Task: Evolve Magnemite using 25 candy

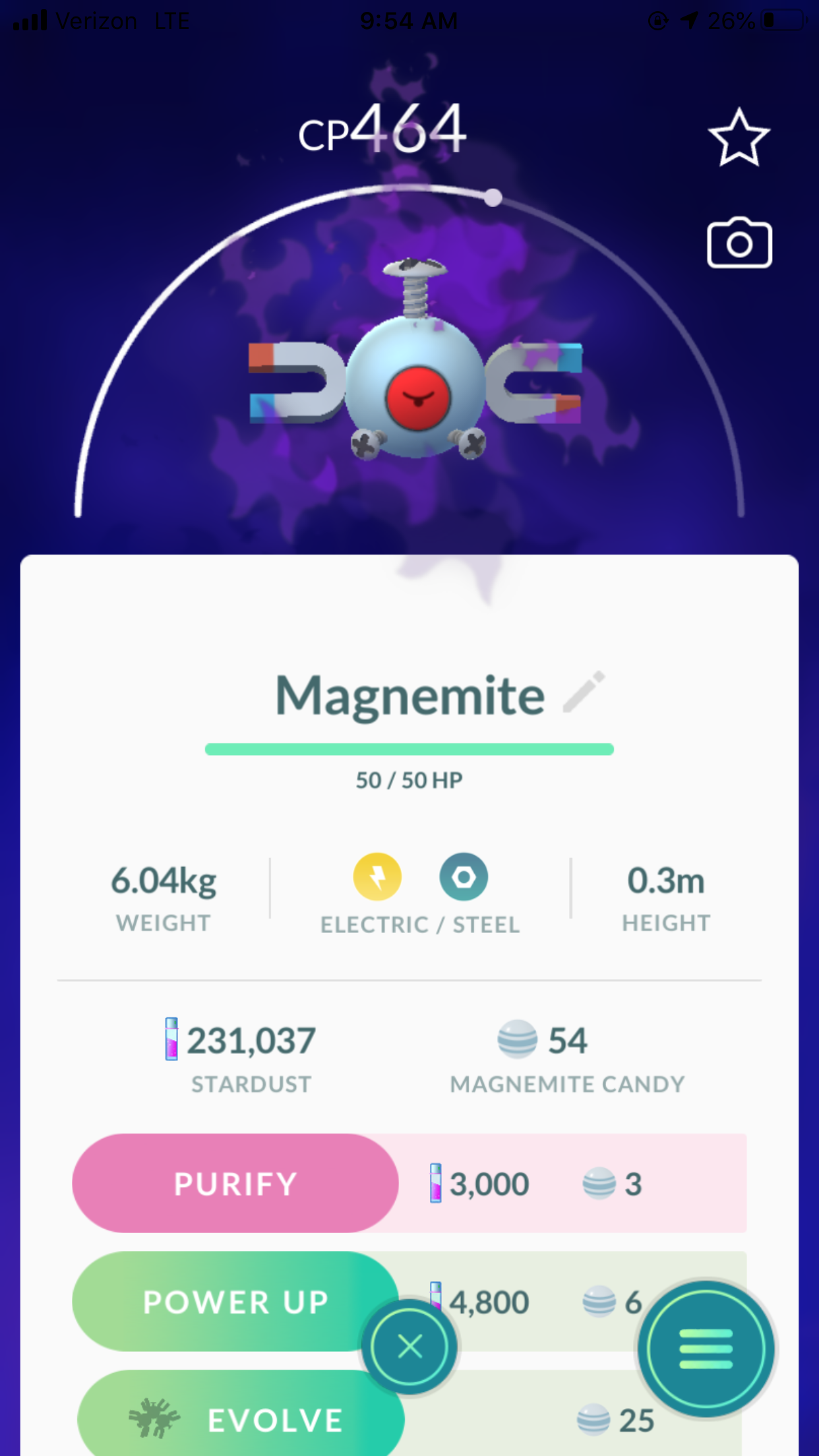Action: pyautogui.click(x=241, y=1418)
